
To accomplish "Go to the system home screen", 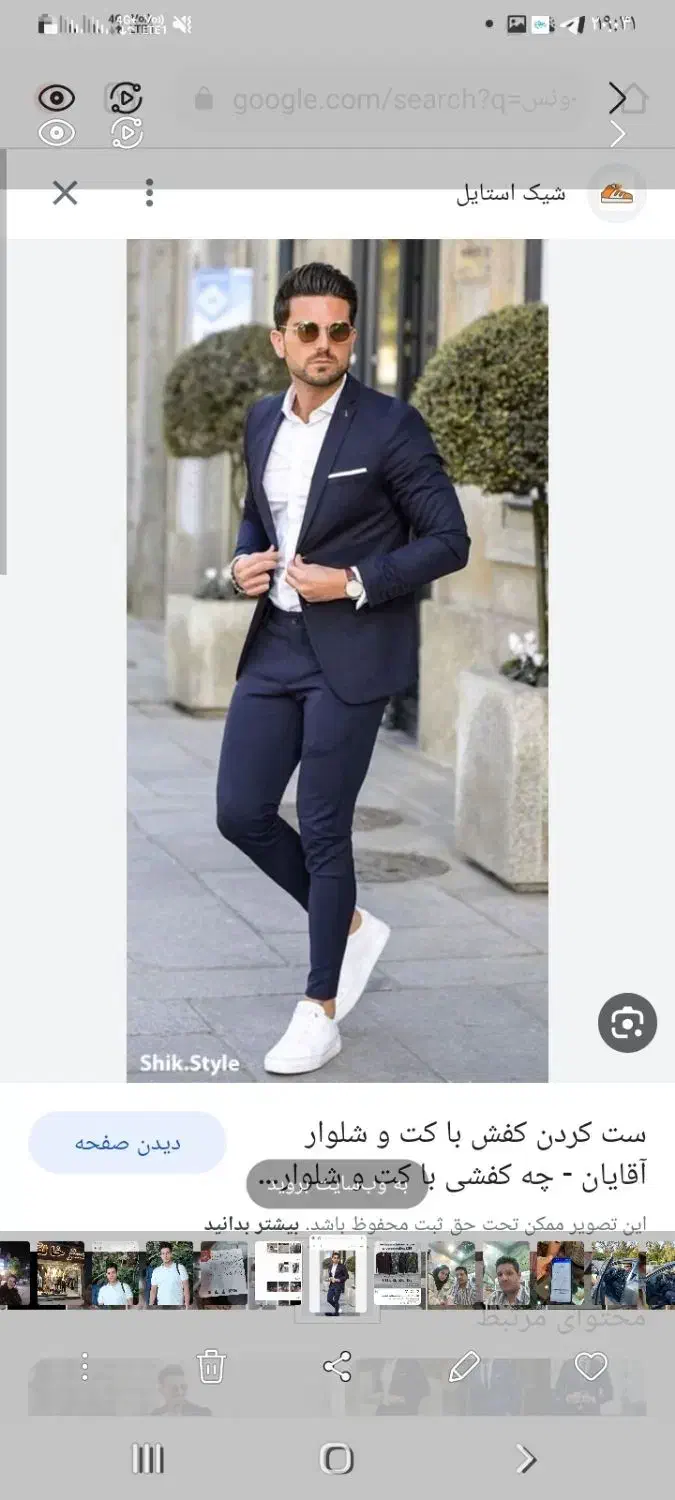I will click(337, 1459).
